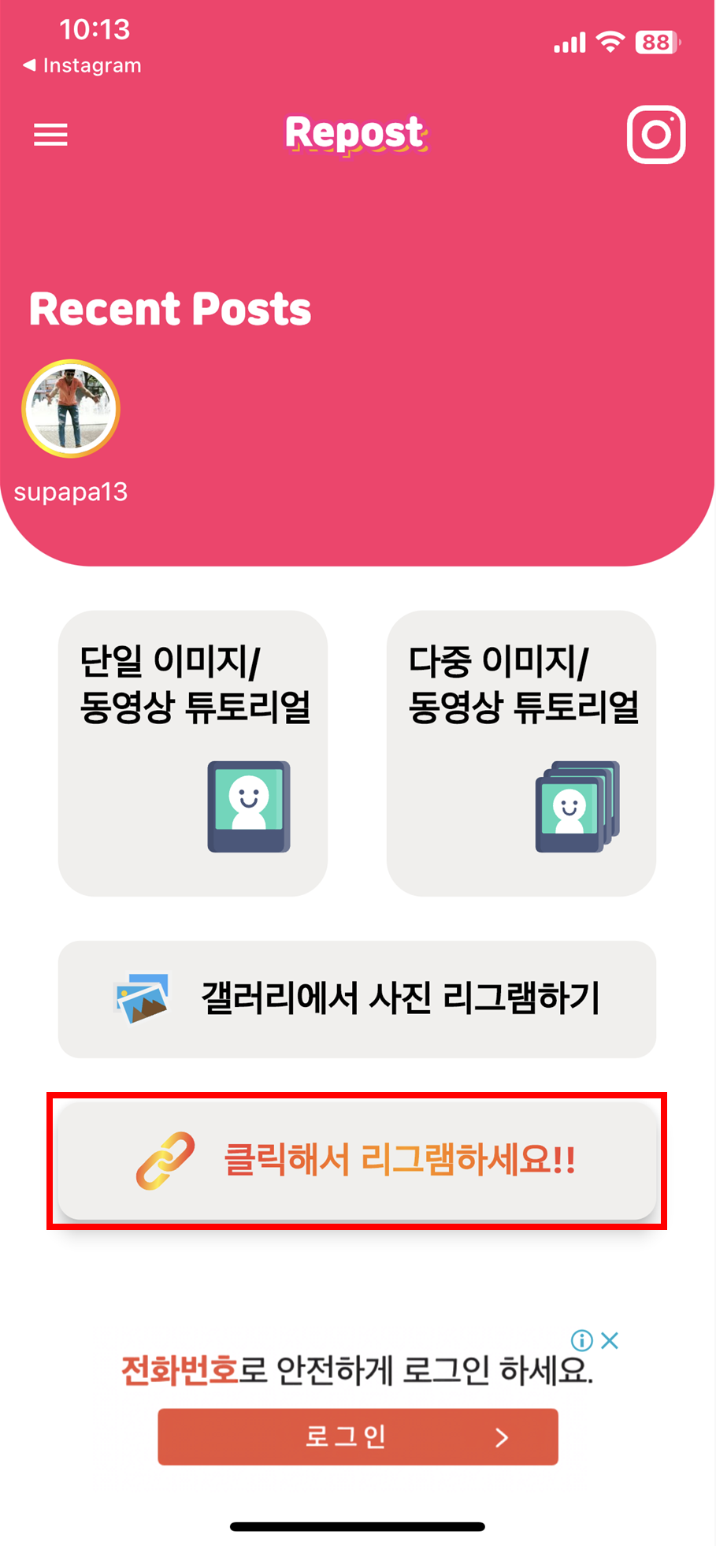
Task: Open the hamburger menu
Action: click(x=50, y=135)
